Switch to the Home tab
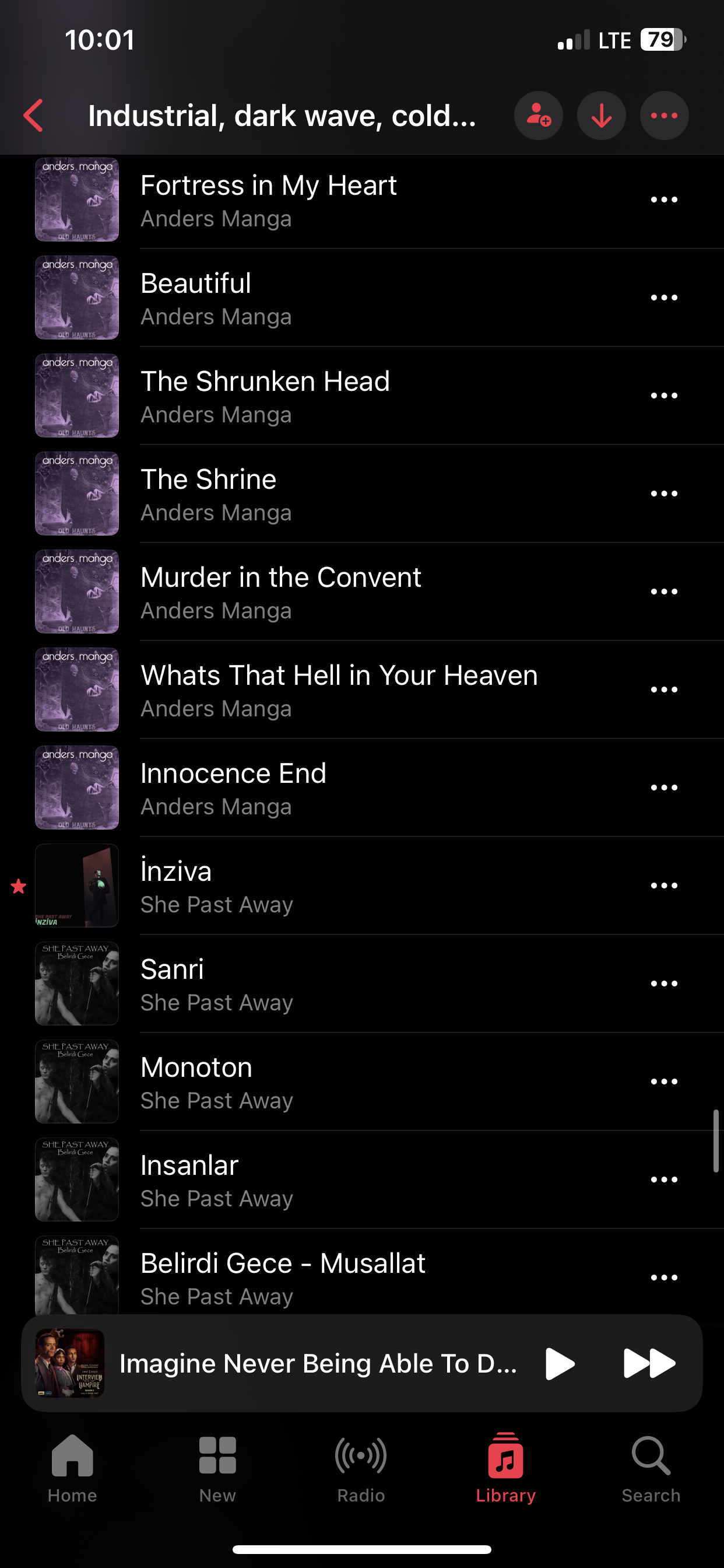 point(72,1467)
